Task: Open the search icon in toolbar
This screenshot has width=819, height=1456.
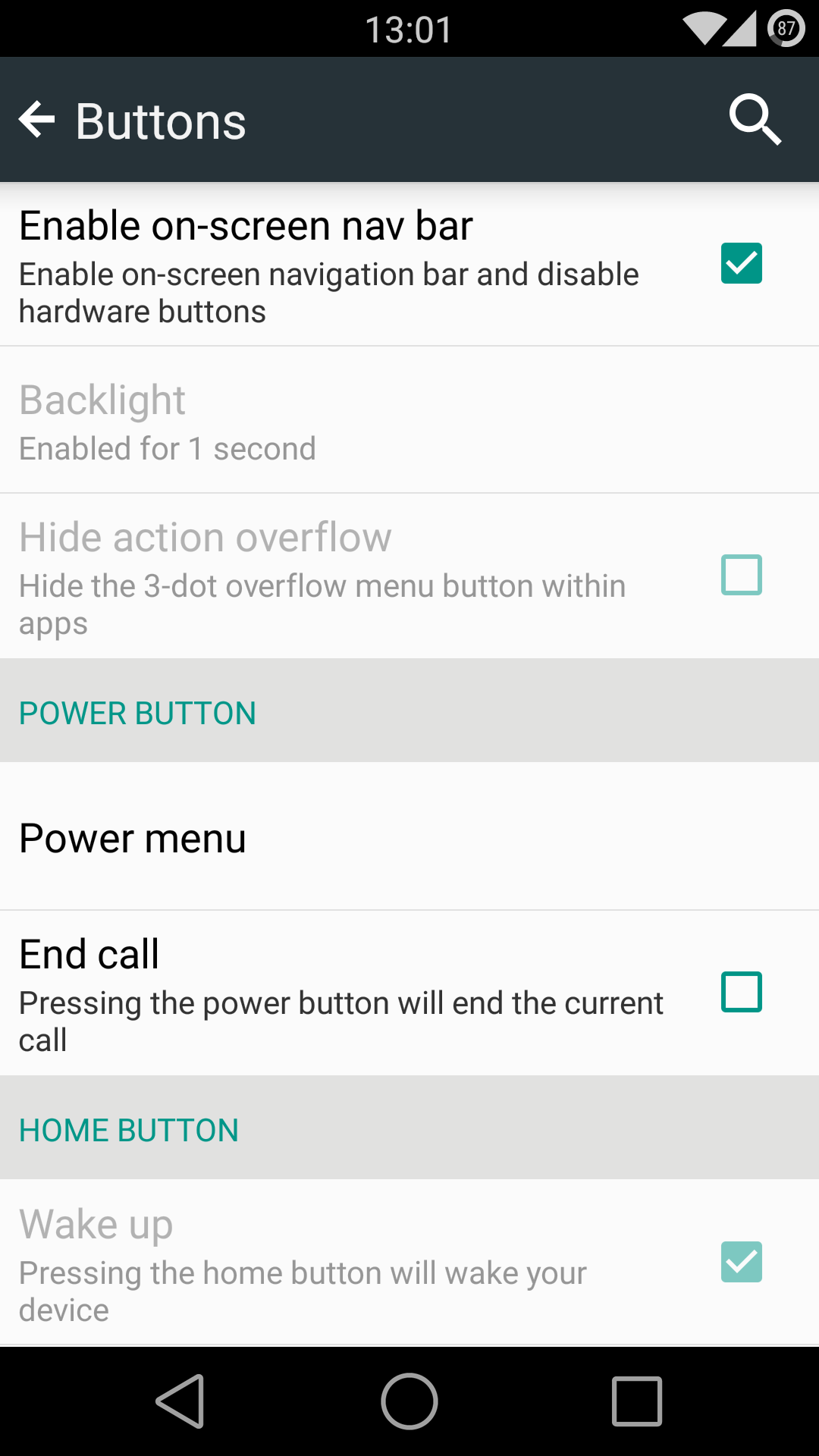Action: 755,120
